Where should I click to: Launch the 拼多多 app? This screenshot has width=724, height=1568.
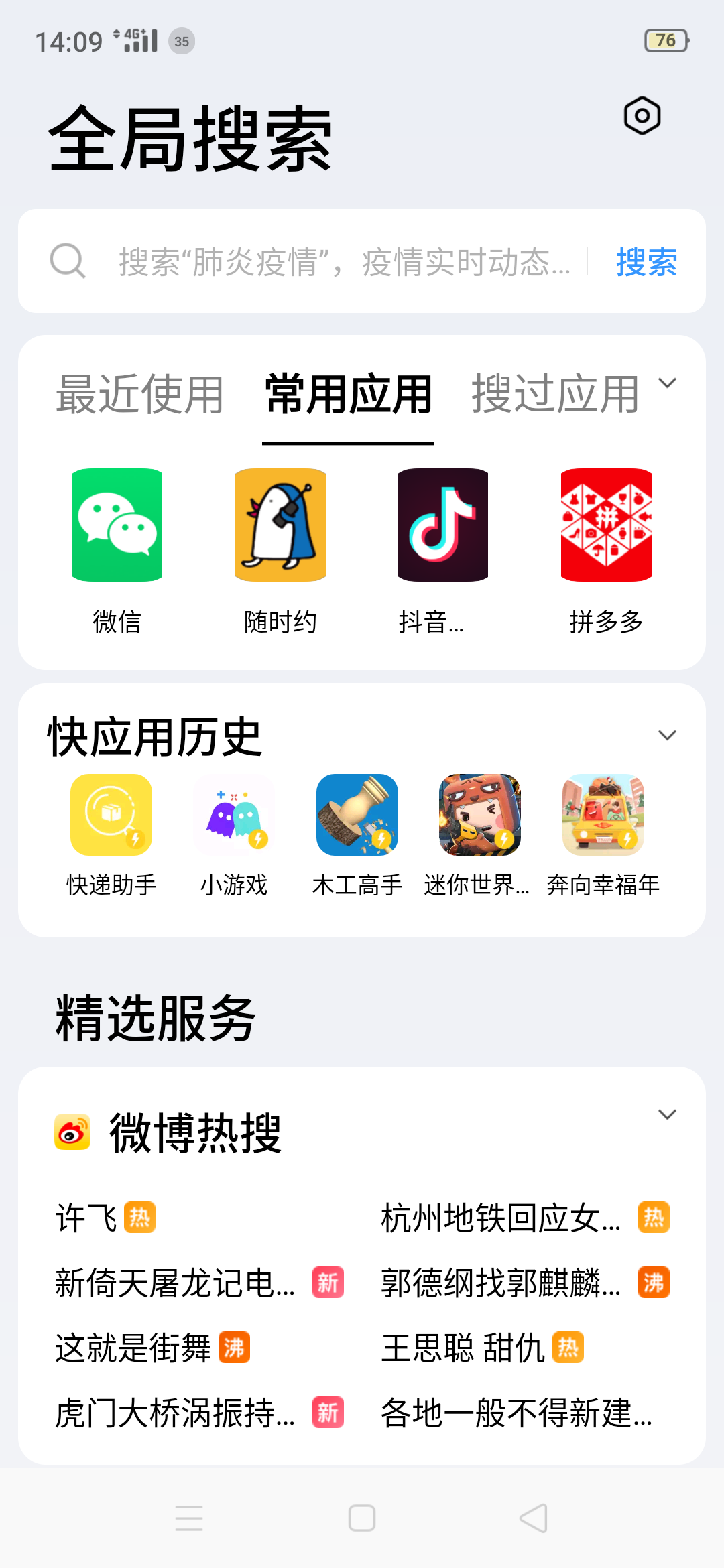(x=606, y=525)
